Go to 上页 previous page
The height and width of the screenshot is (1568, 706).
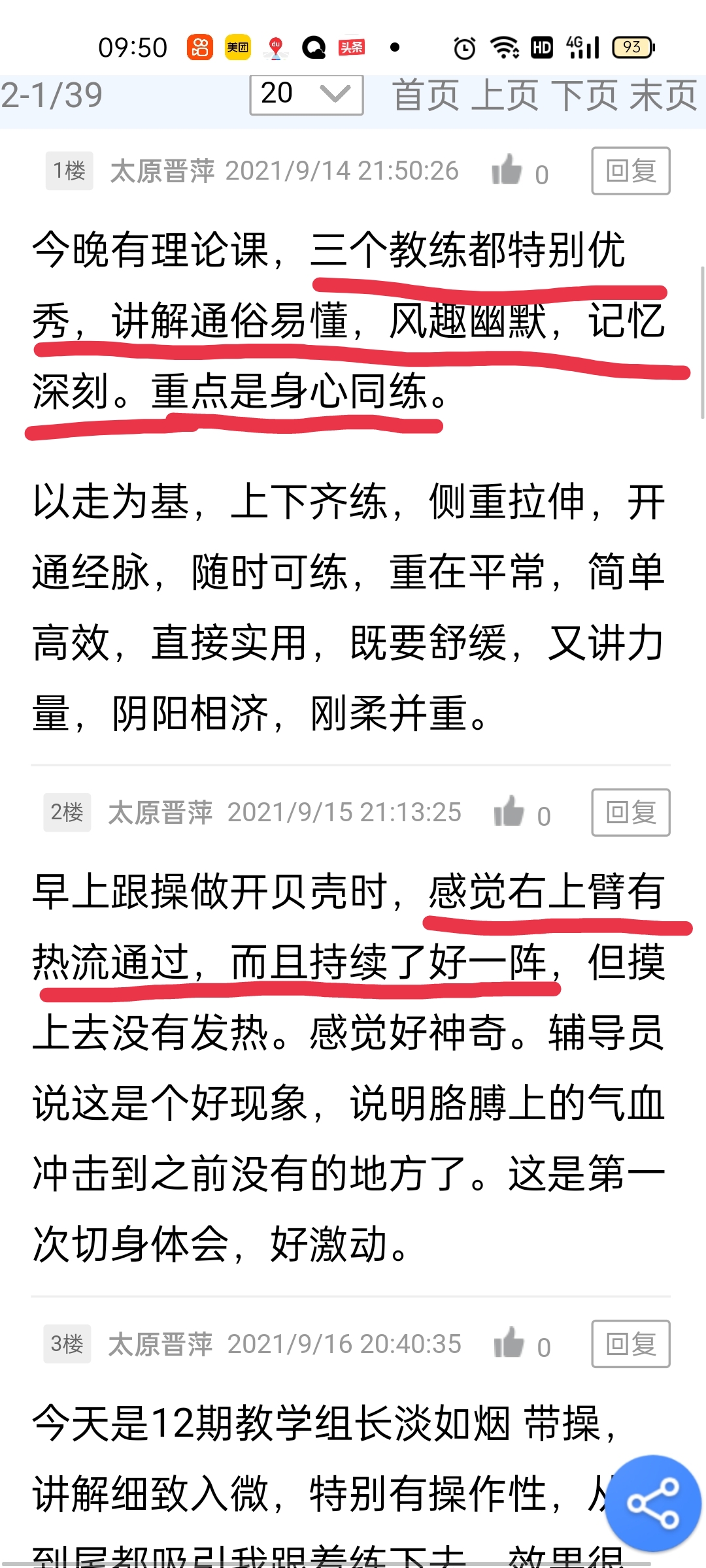coord(505,95)
